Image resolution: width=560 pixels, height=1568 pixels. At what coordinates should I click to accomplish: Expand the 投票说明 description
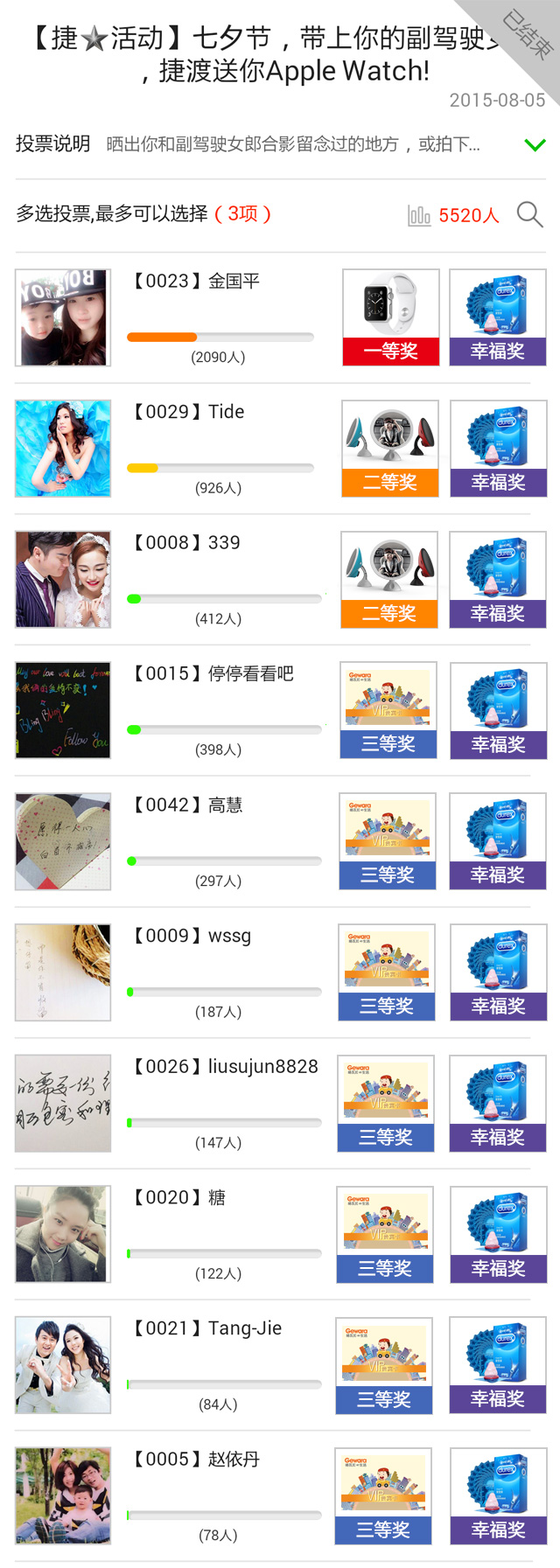pos(535,144)
